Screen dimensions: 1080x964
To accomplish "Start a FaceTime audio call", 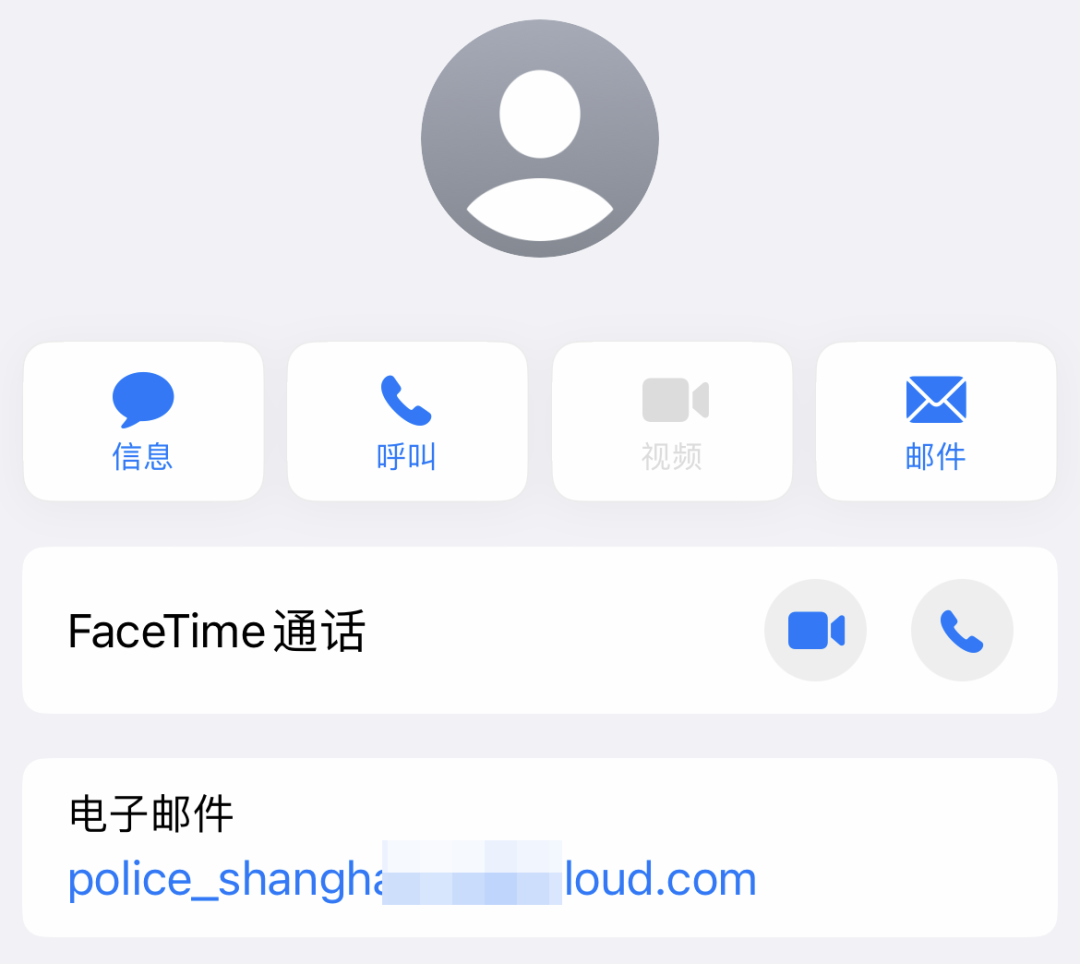I will (x=961, y=630).
